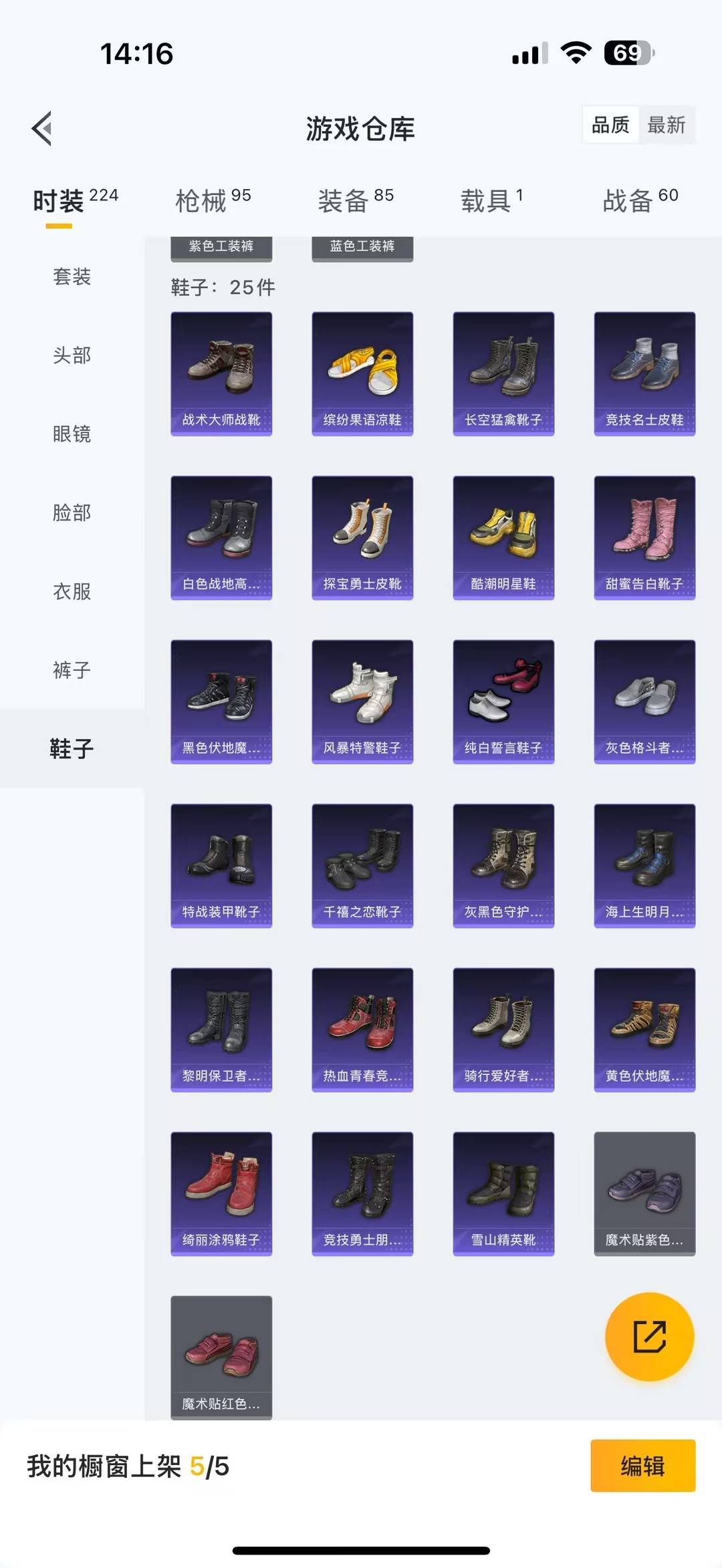This screenshot has width=722, height=1568.
Task: Sort items by 品质
Action: (610, 125)
